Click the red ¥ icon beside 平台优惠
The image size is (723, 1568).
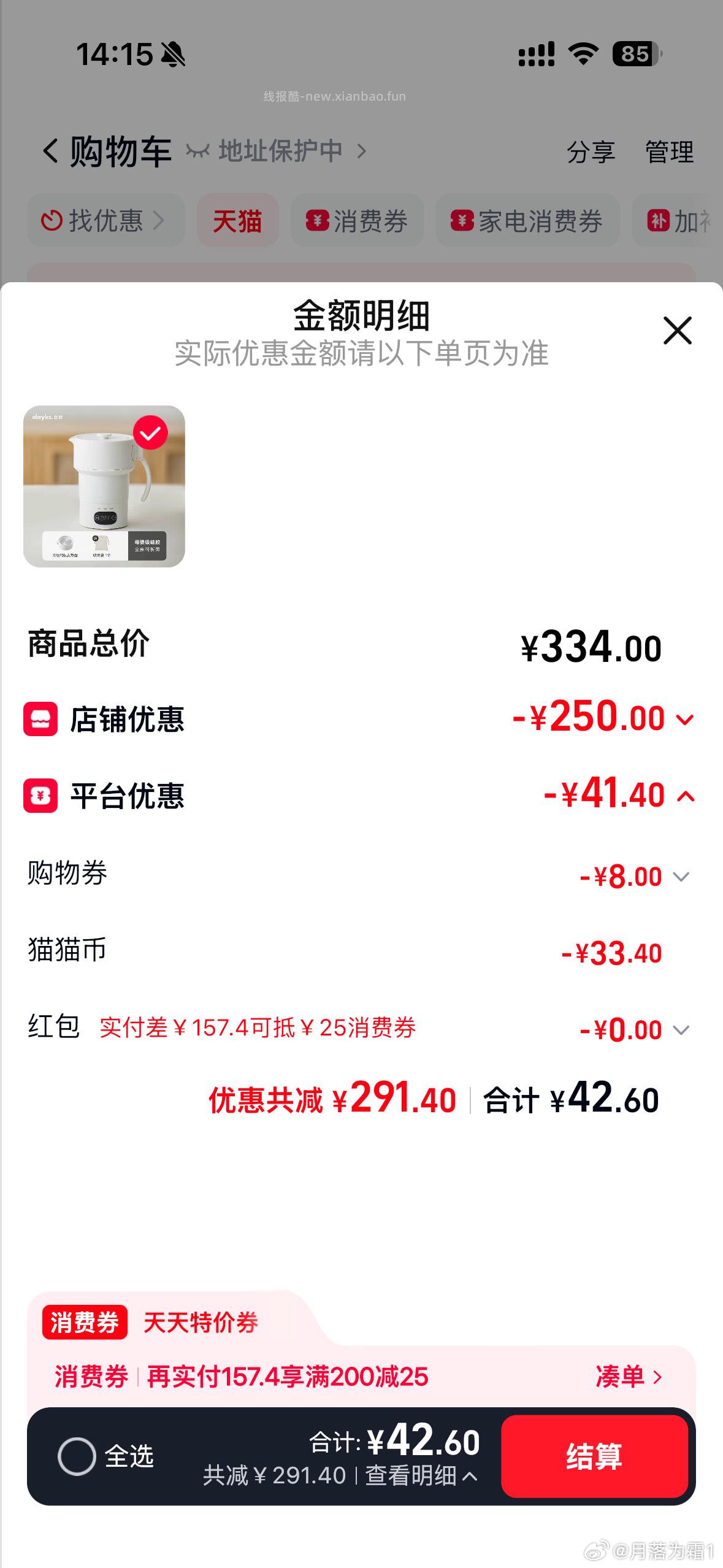point(39,796)
